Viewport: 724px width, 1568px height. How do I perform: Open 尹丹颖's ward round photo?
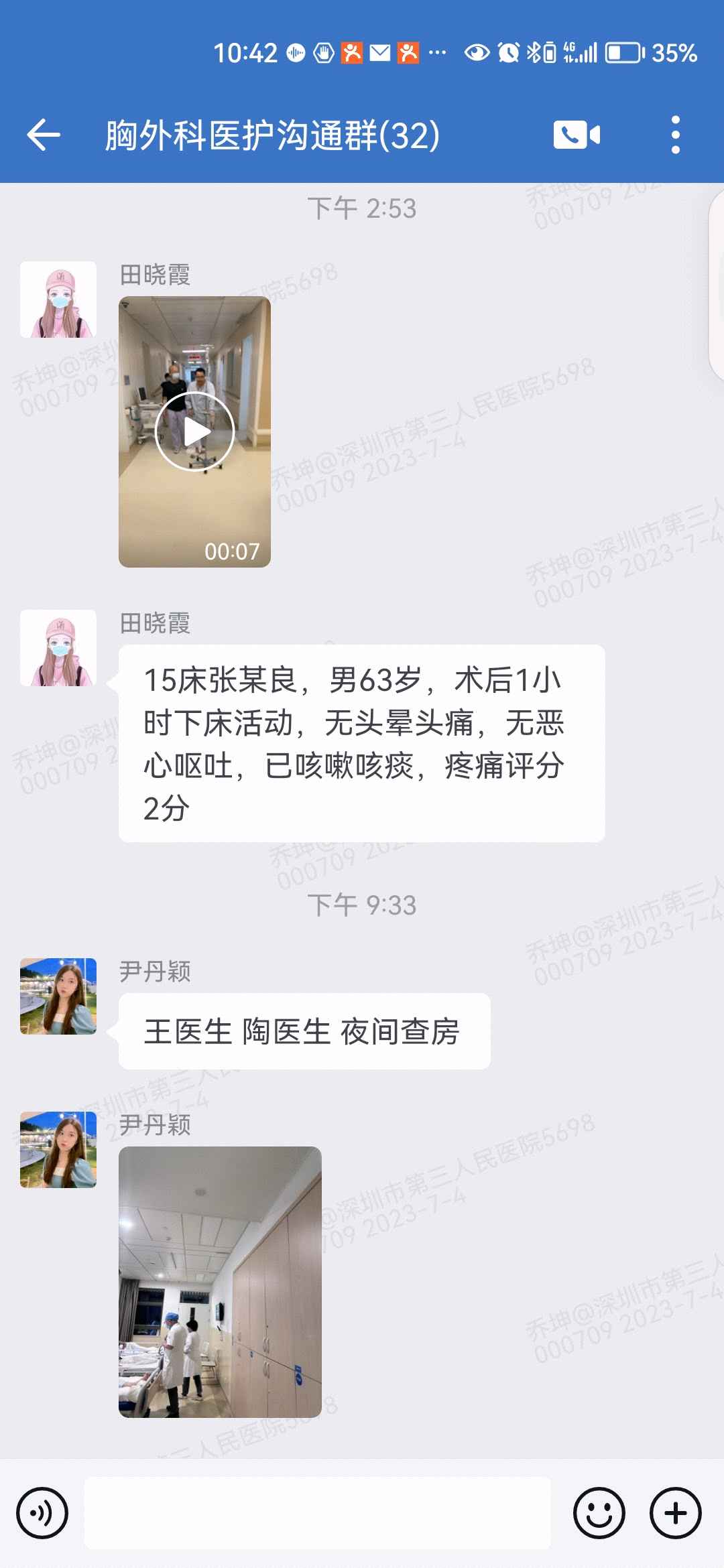point(220,1282)
